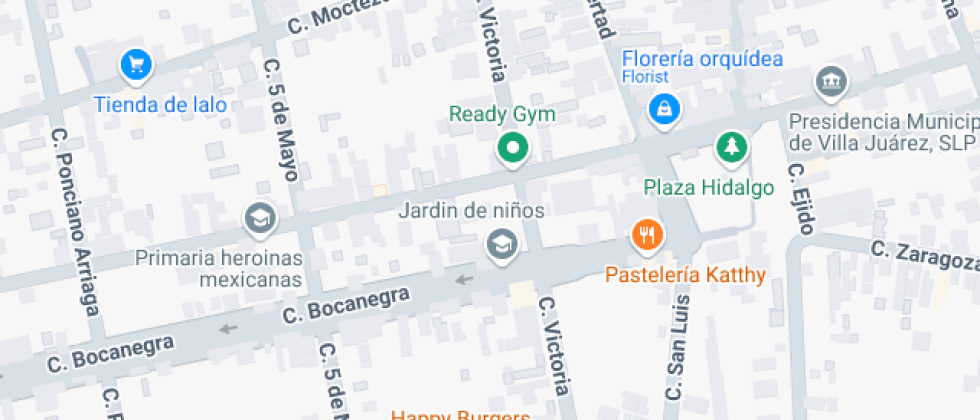Open the Pastelería Katthy restaurant pin
The image size is (980, 420).
click(648, 236)
